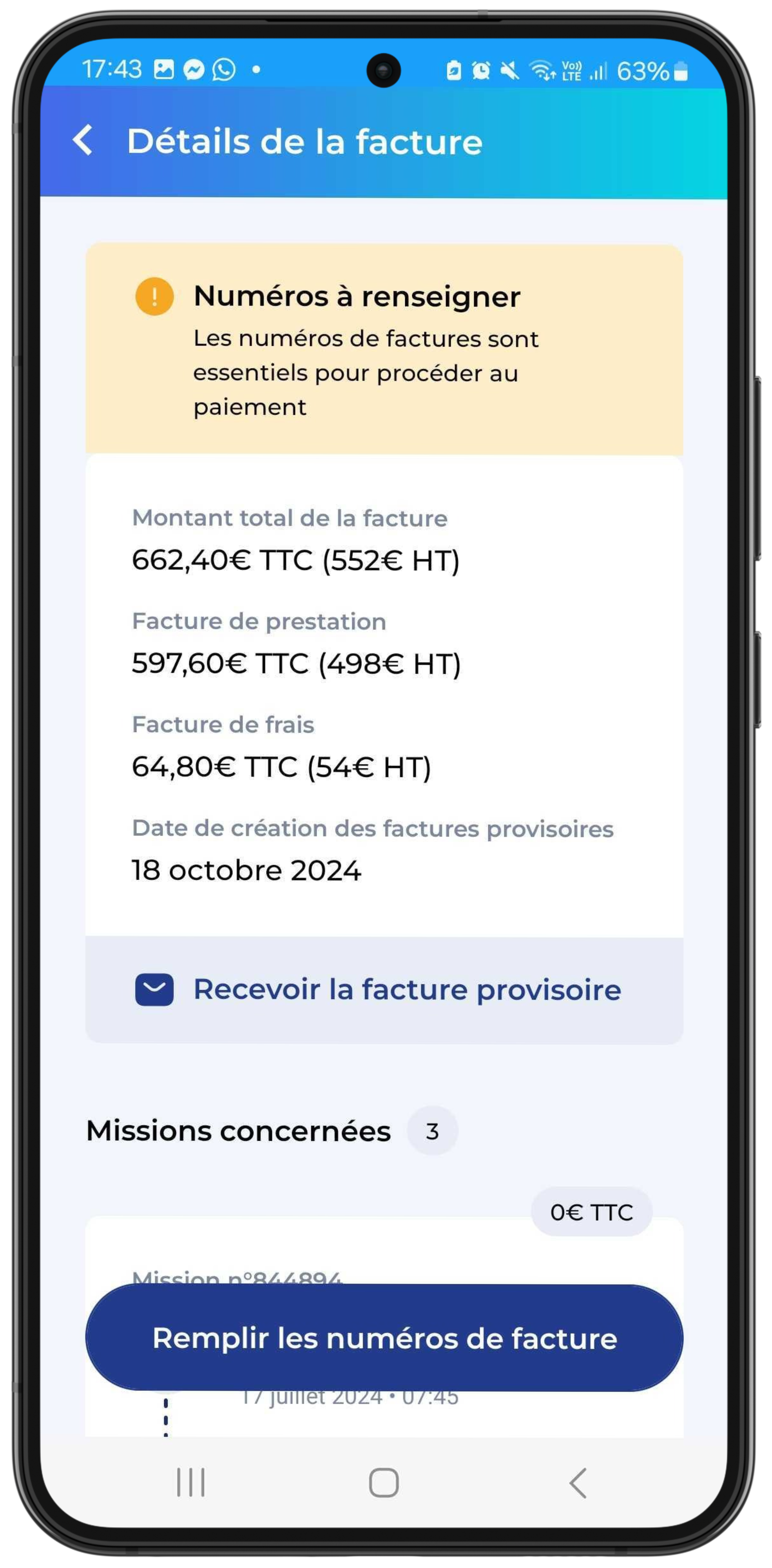Go to the phone's home screen

click(x=384, y=1482)
